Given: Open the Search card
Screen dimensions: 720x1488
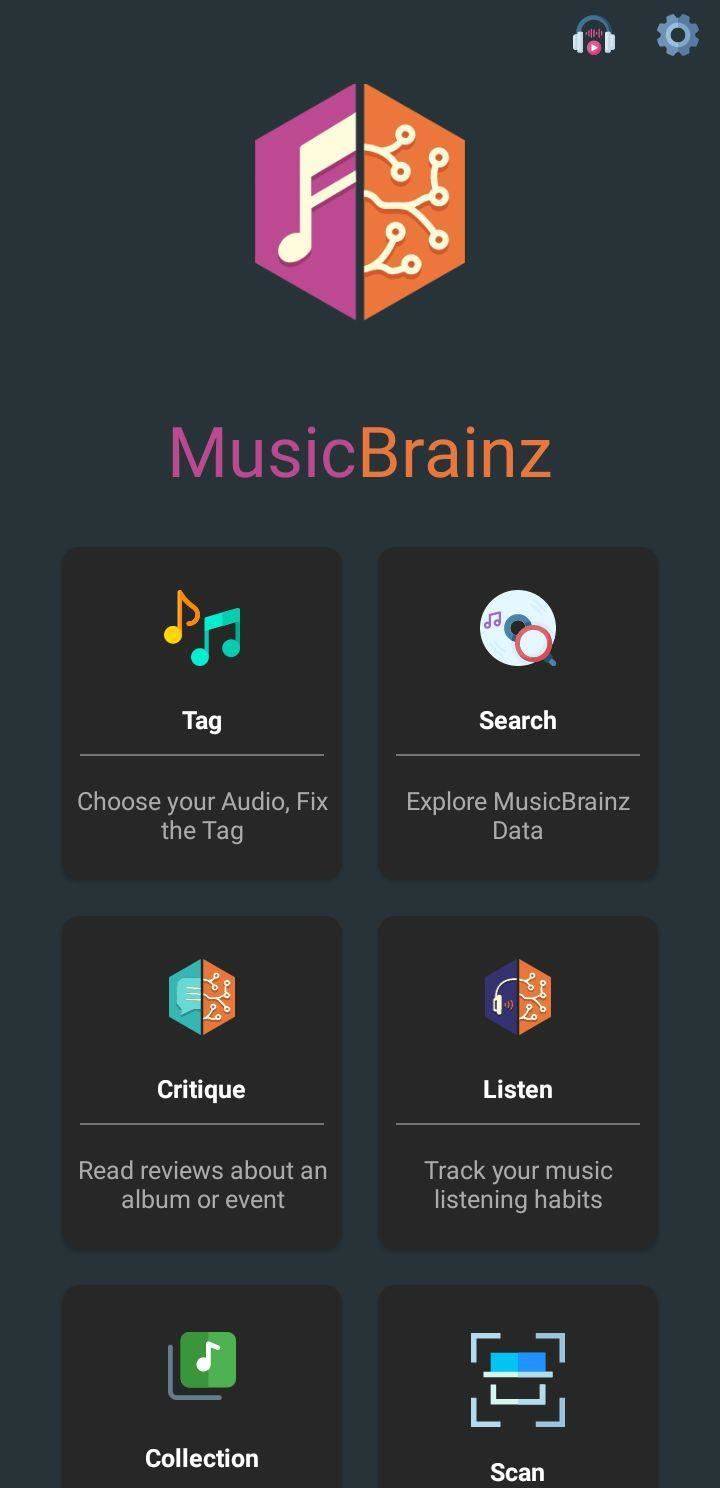Looking at the screenshot, I should pyautogui.click(x=517, y=712).
